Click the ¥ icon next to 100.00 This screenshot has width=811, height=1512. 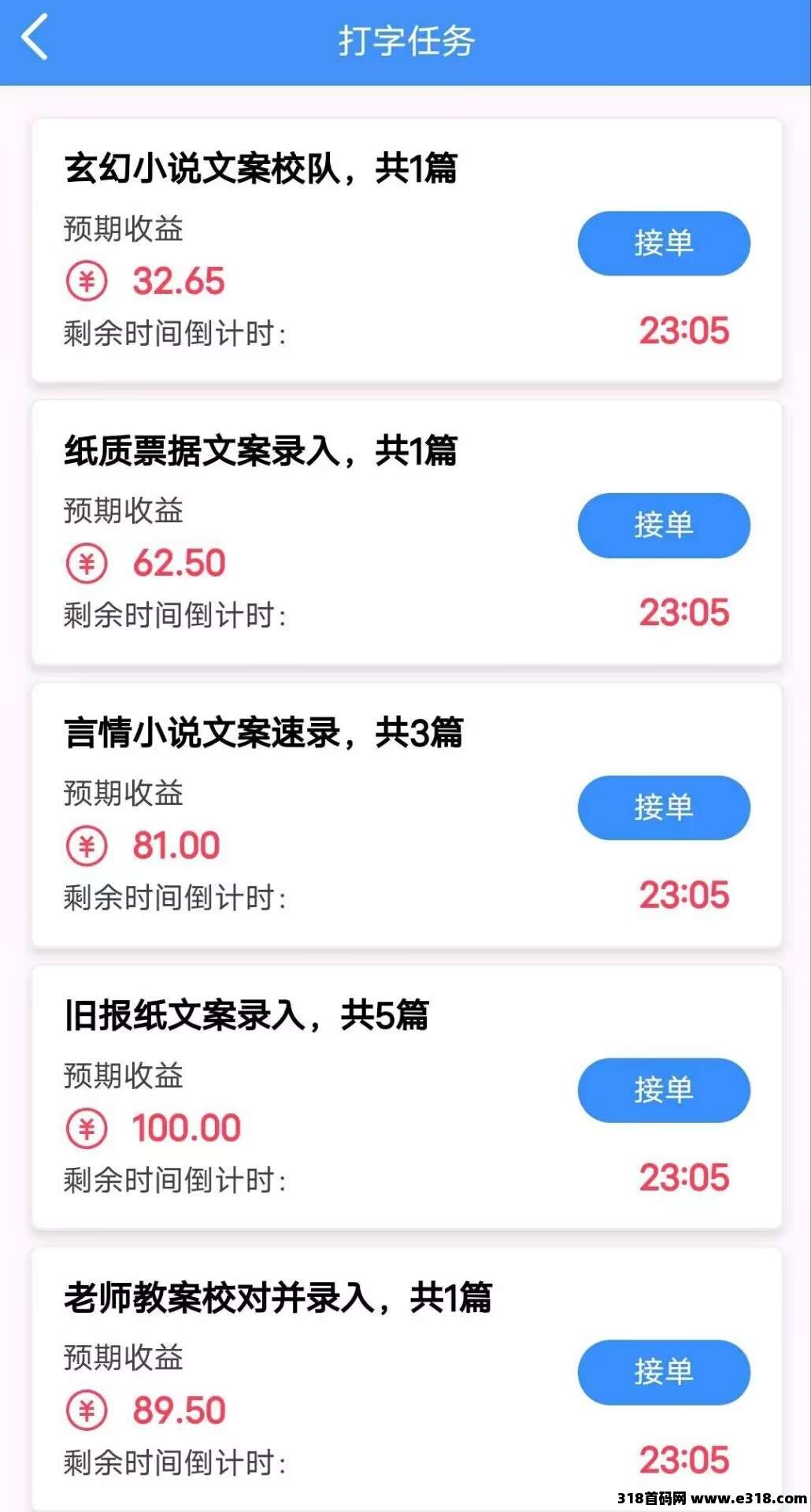pyautogui.click(x=87, y=1128)
